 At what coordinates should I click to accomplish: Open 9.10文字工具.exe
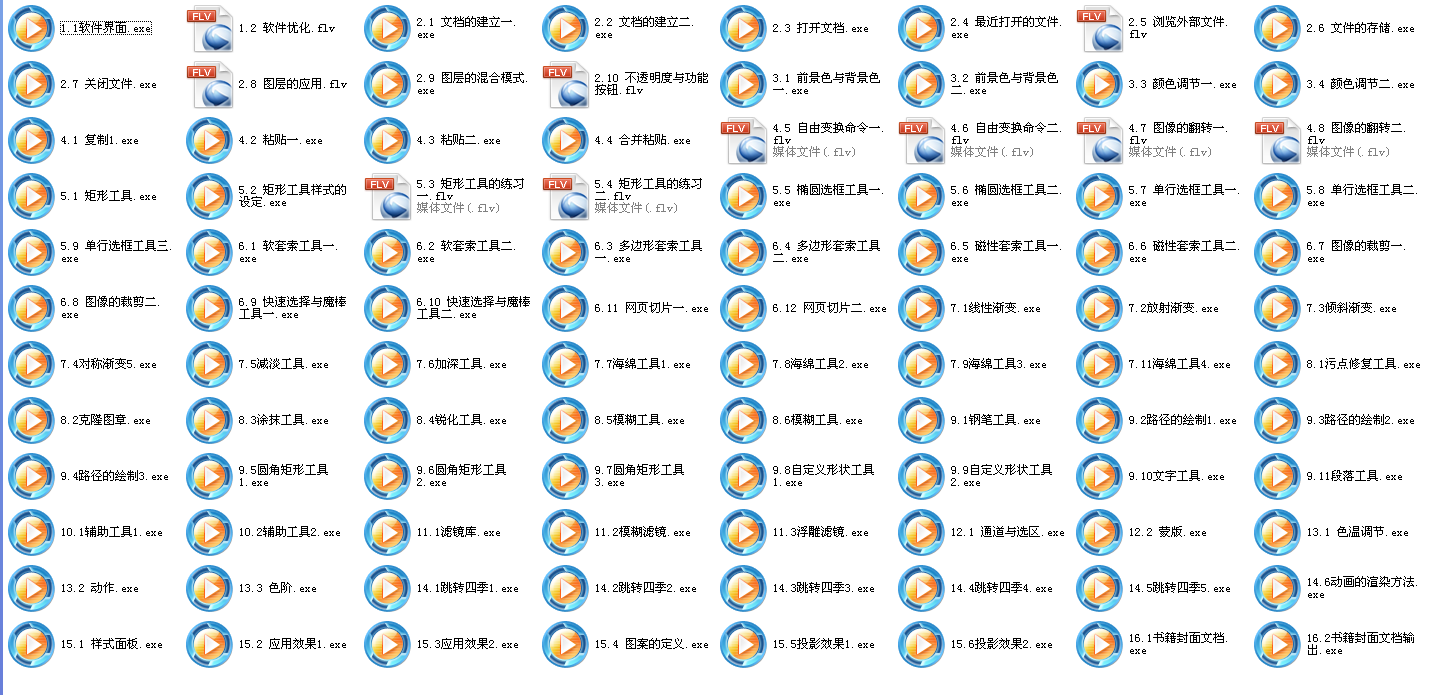pyautogui.click(x=1099, y=477)
